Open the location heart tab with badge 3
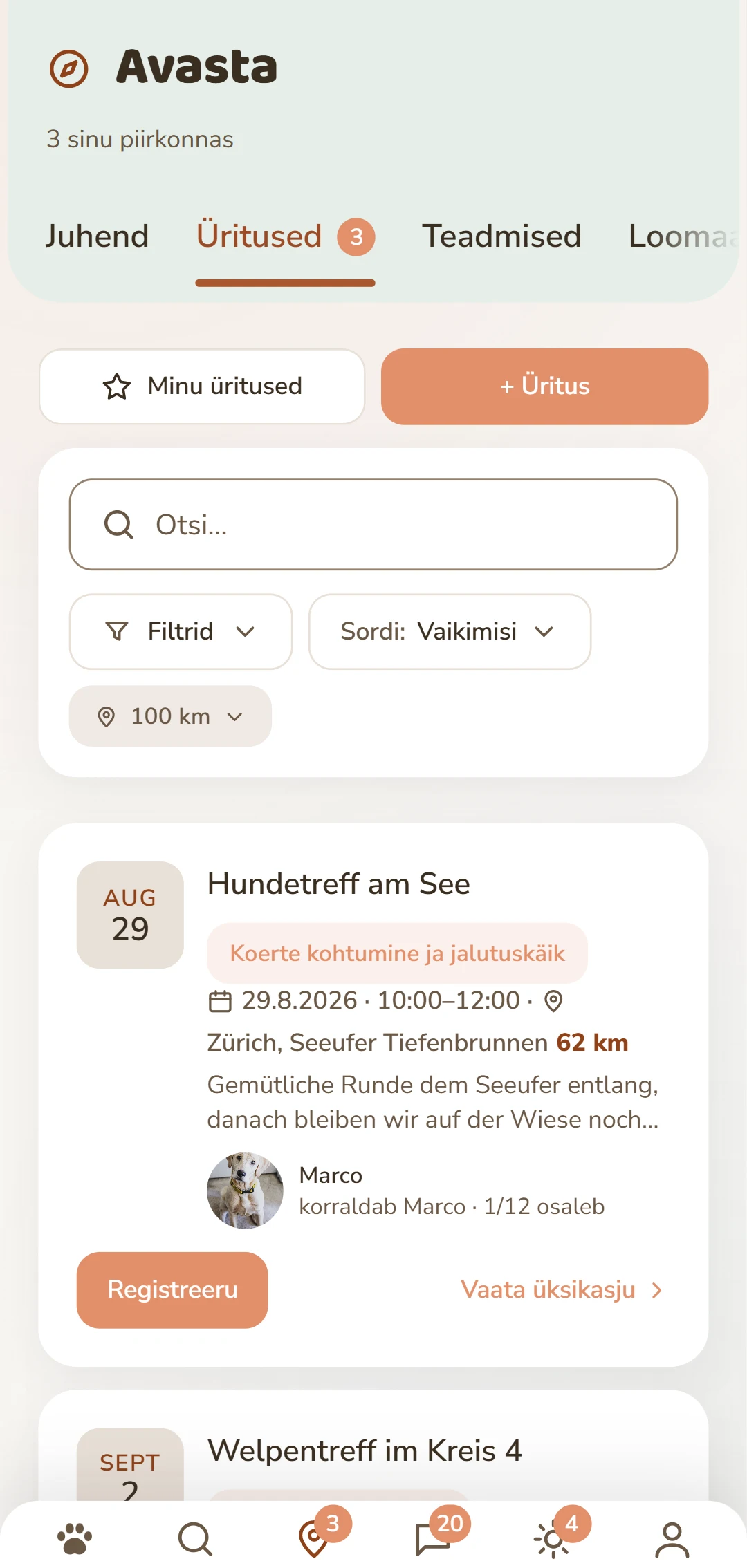Viewport: 747px width, 1568px height. [x=315, y=1538]
